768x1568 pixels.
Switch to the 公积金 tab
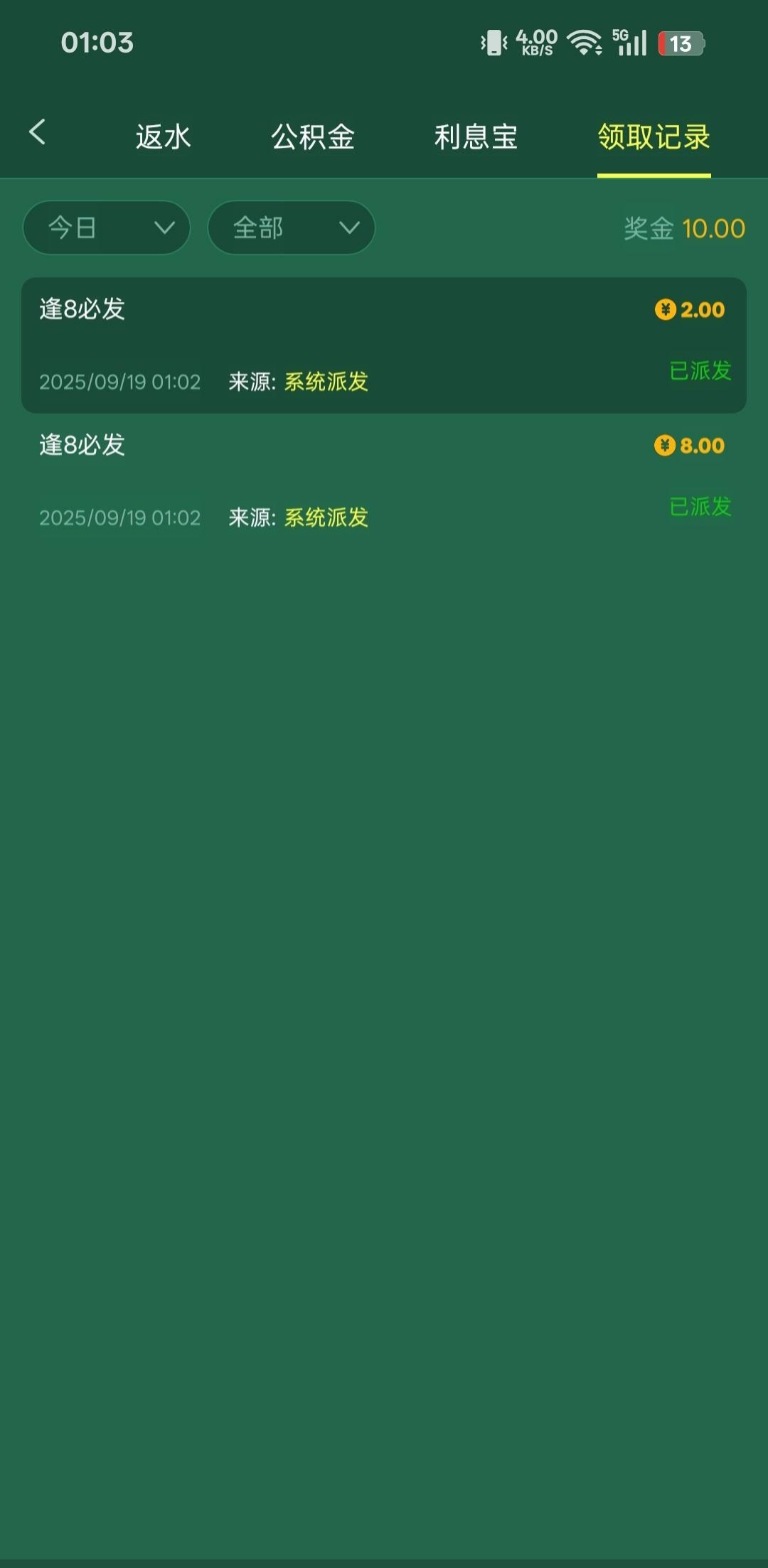313,136
